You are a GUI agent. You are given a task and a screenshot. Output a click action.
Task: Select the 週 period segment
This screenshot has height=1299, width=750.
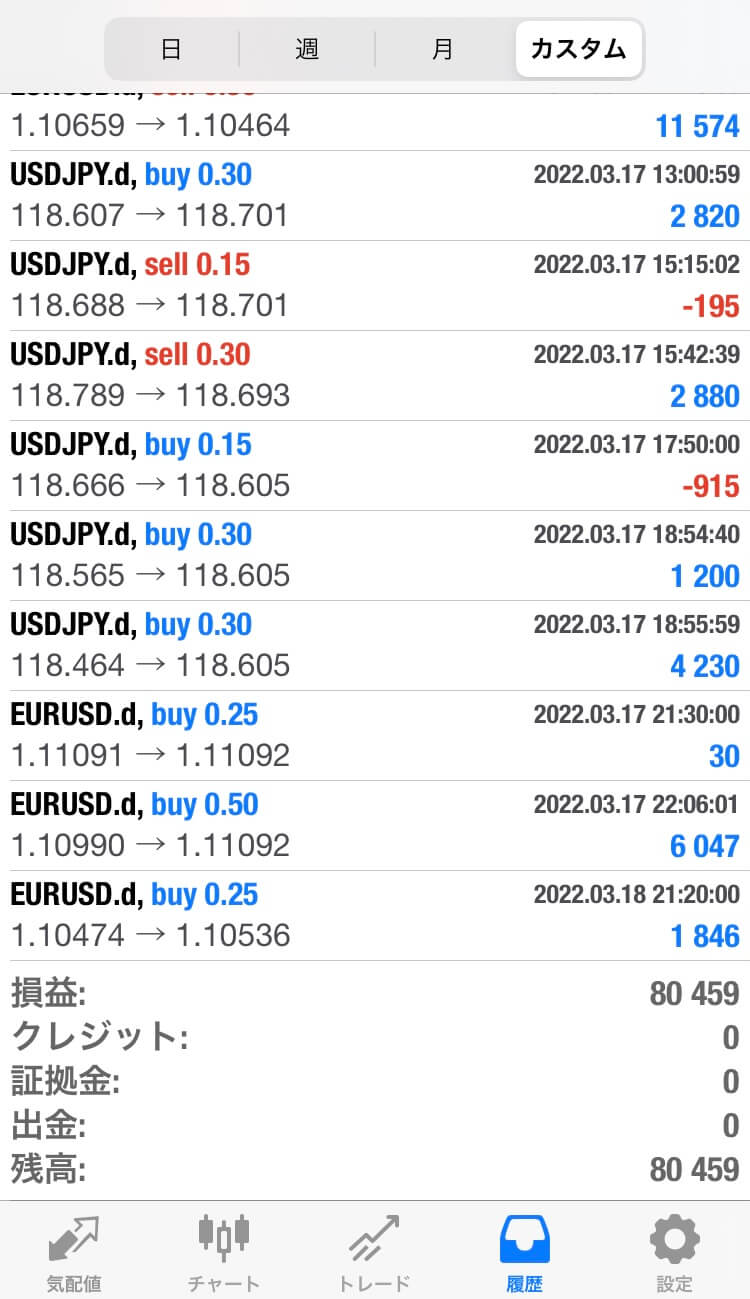tap(307, 49)
